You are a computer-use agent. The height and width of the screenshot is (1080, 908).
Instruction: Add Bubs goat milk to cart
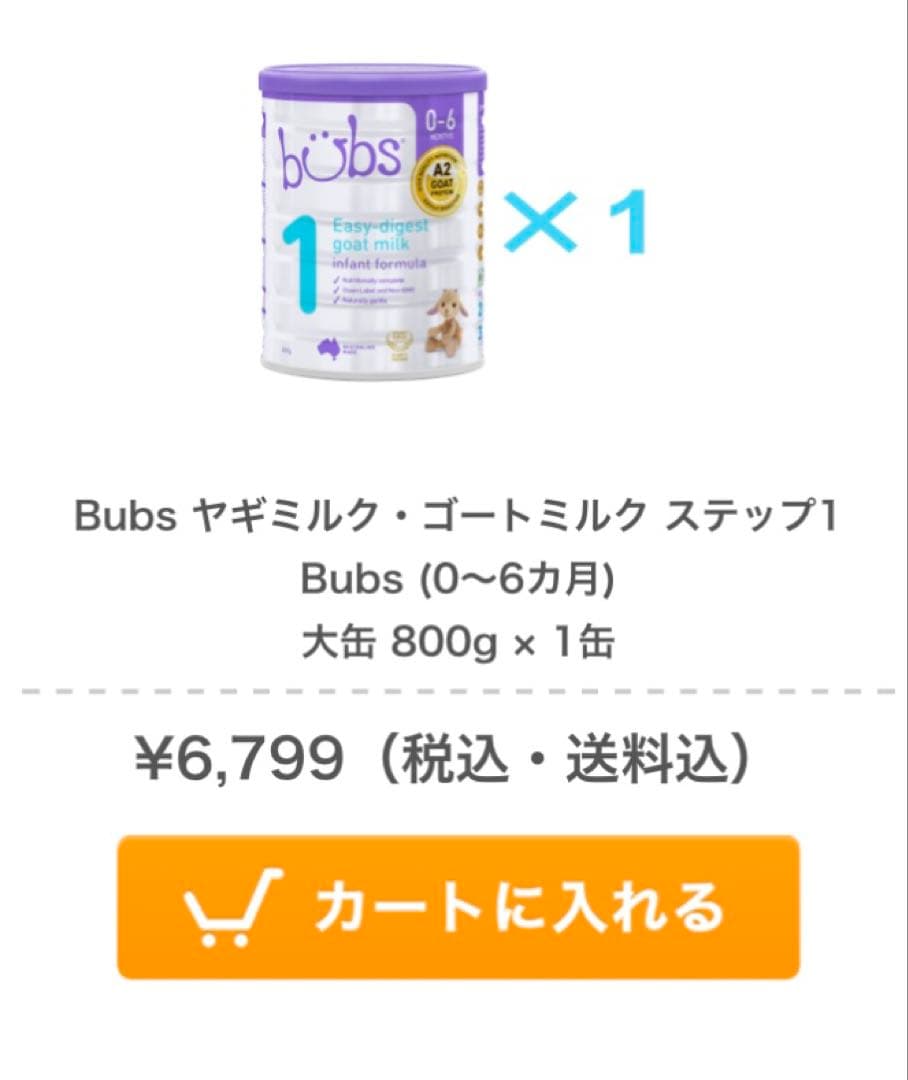click(458, 907)
